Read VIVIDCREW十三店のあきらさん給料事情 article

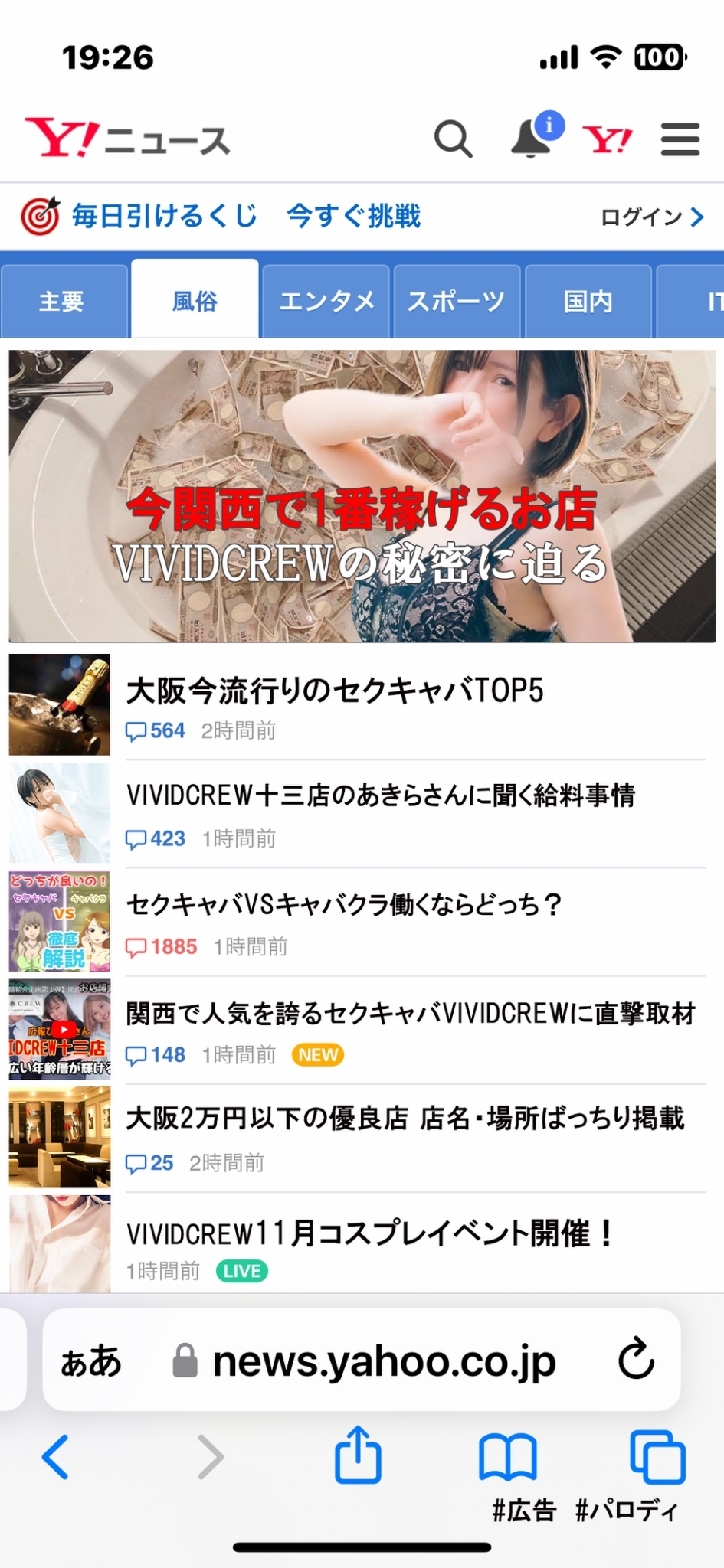358,813
